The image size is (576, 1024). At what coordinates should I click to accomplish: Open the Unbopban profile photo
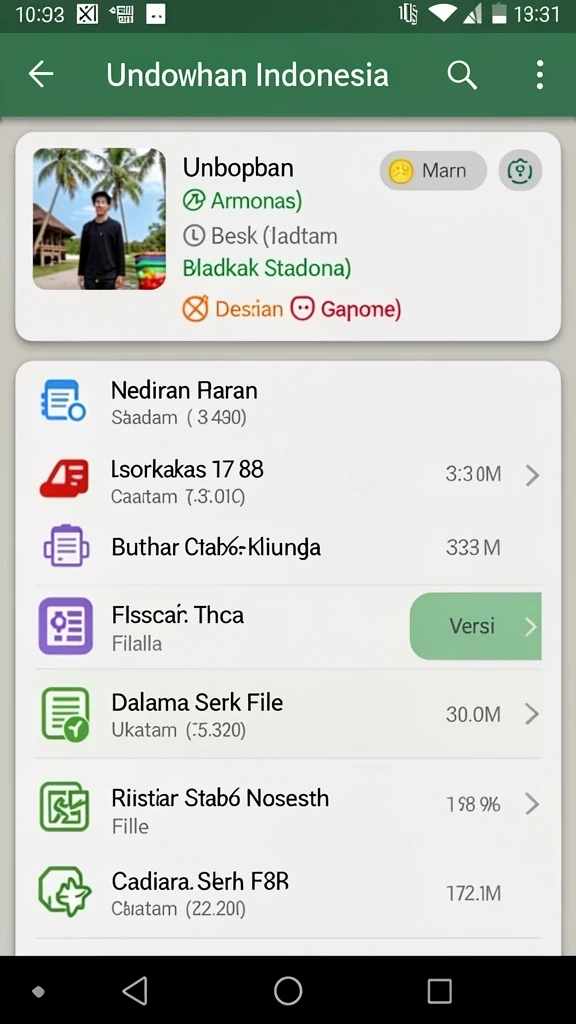pyautogui.click(x=99, y=219)
